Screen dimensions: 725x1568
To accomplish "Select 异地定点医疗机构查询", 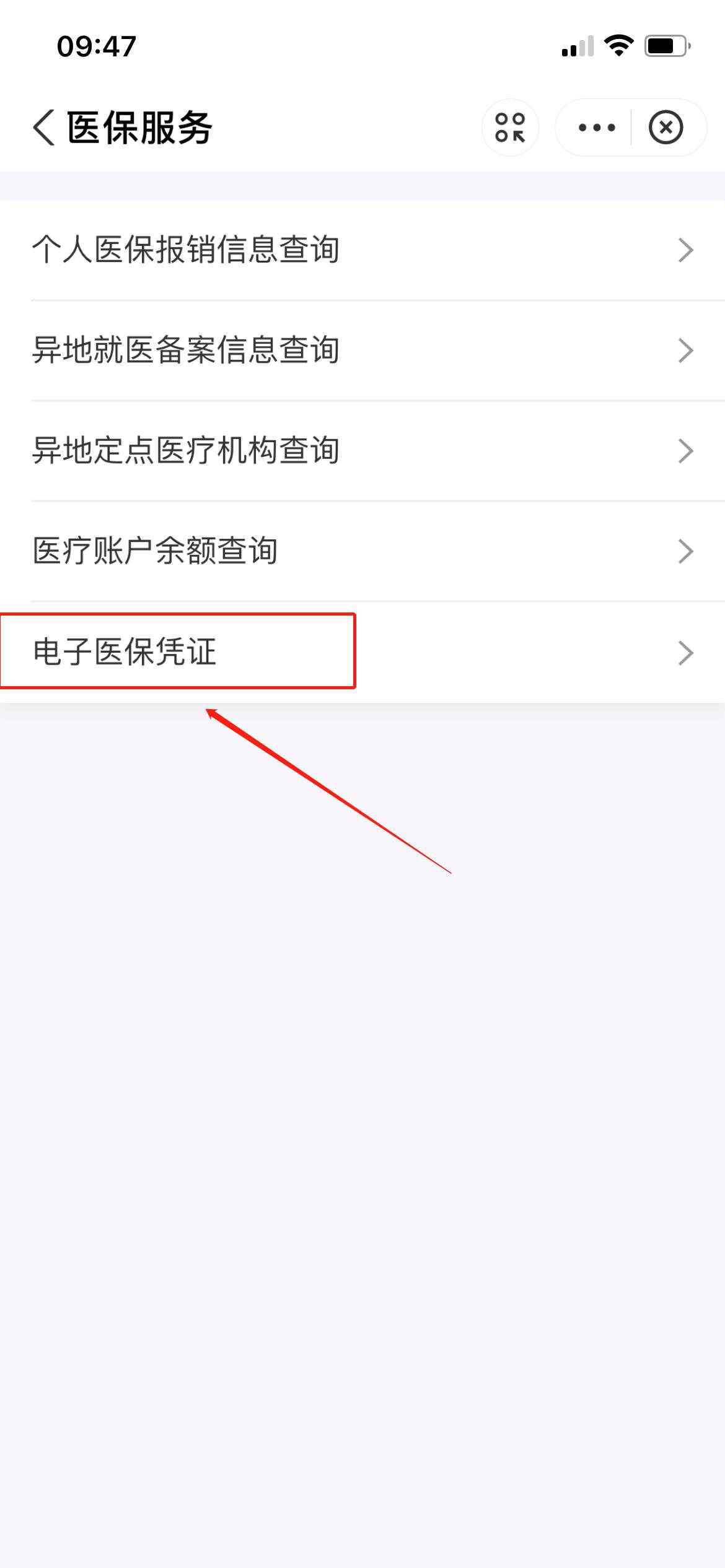I will [x=362, y=451].
